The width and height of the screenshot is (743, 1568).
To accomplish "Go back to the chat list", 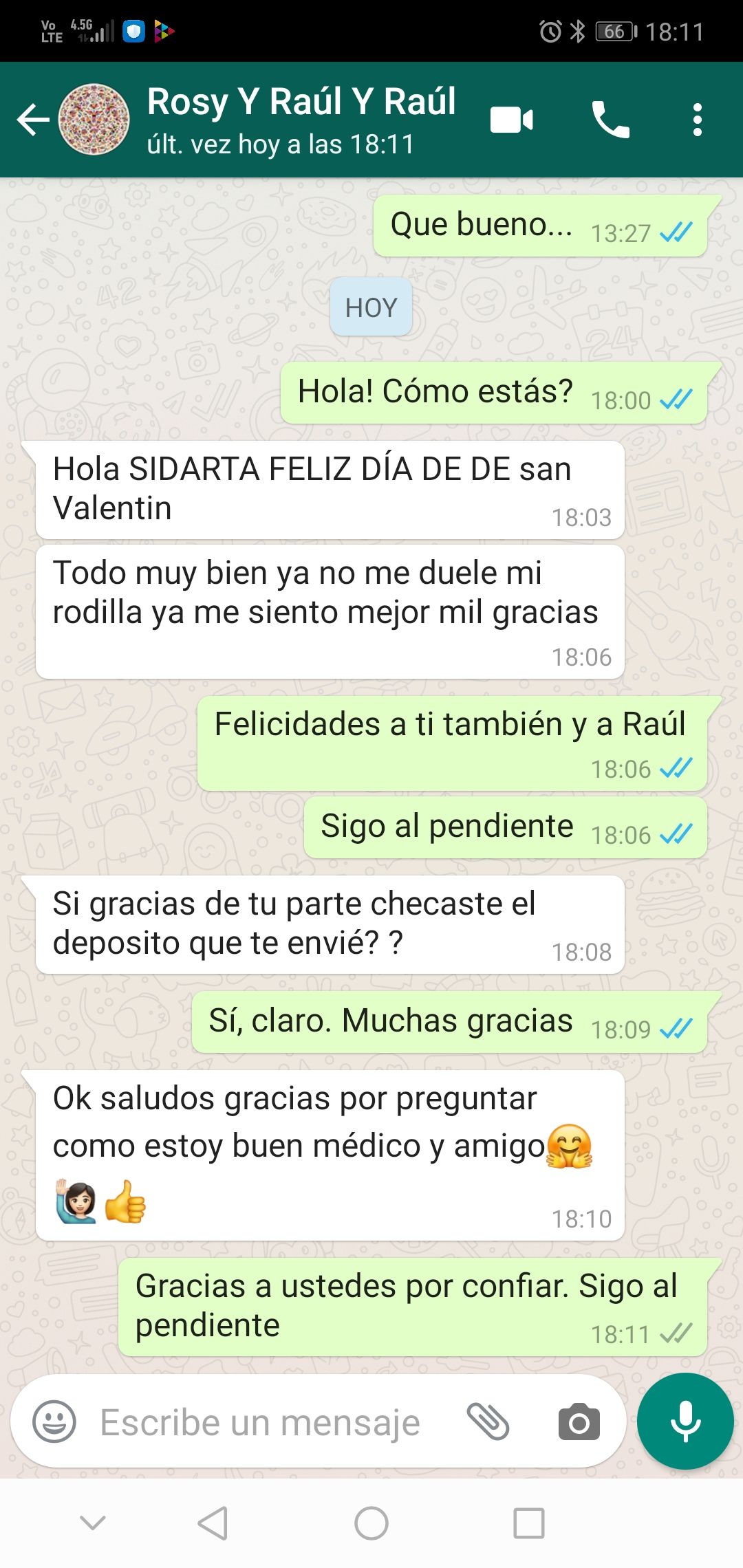I will tap(33, 120).
